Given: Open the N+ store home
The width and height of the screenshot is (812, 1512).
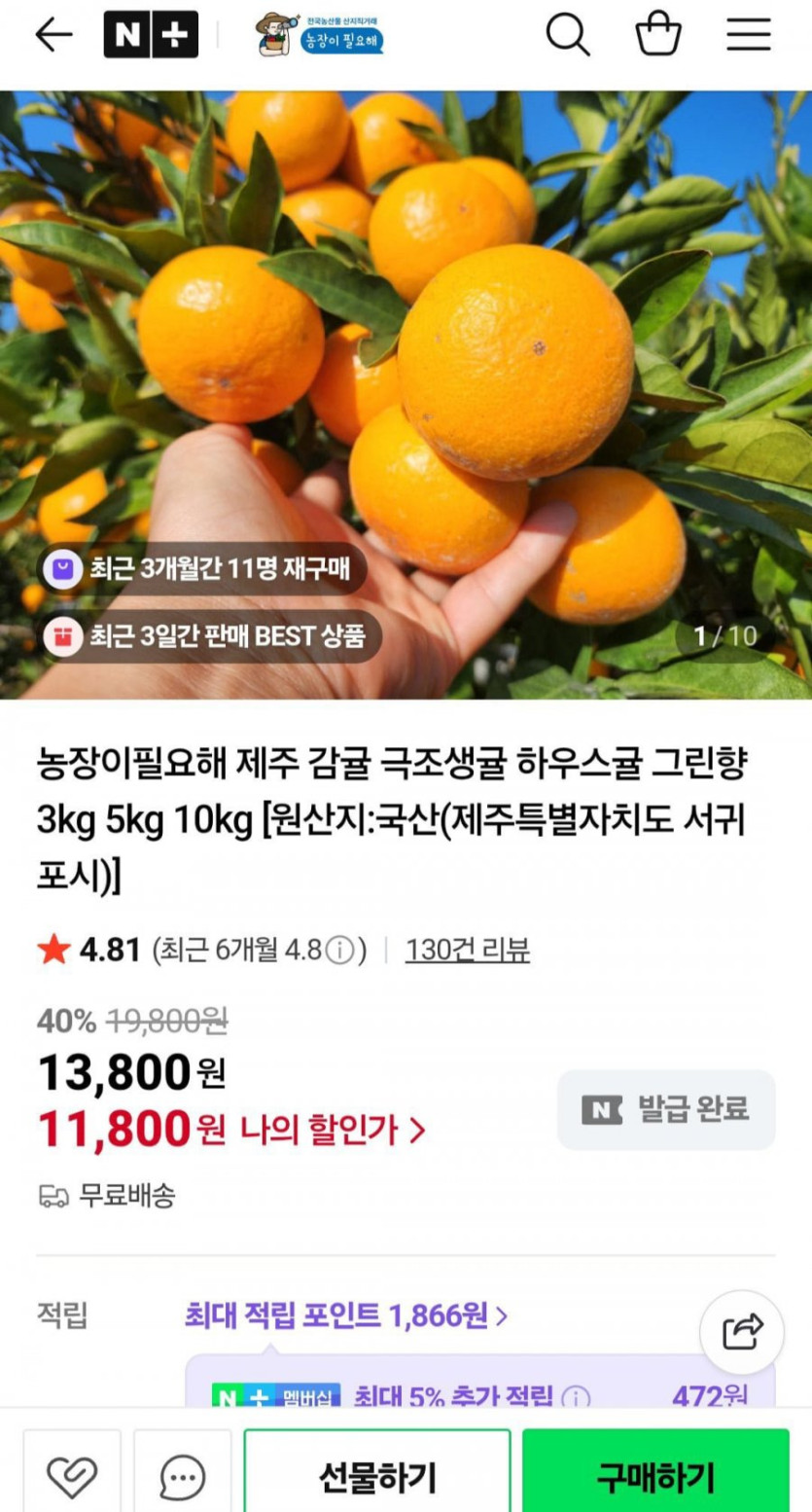Looking at the screenshot, I should pos(151,35).
